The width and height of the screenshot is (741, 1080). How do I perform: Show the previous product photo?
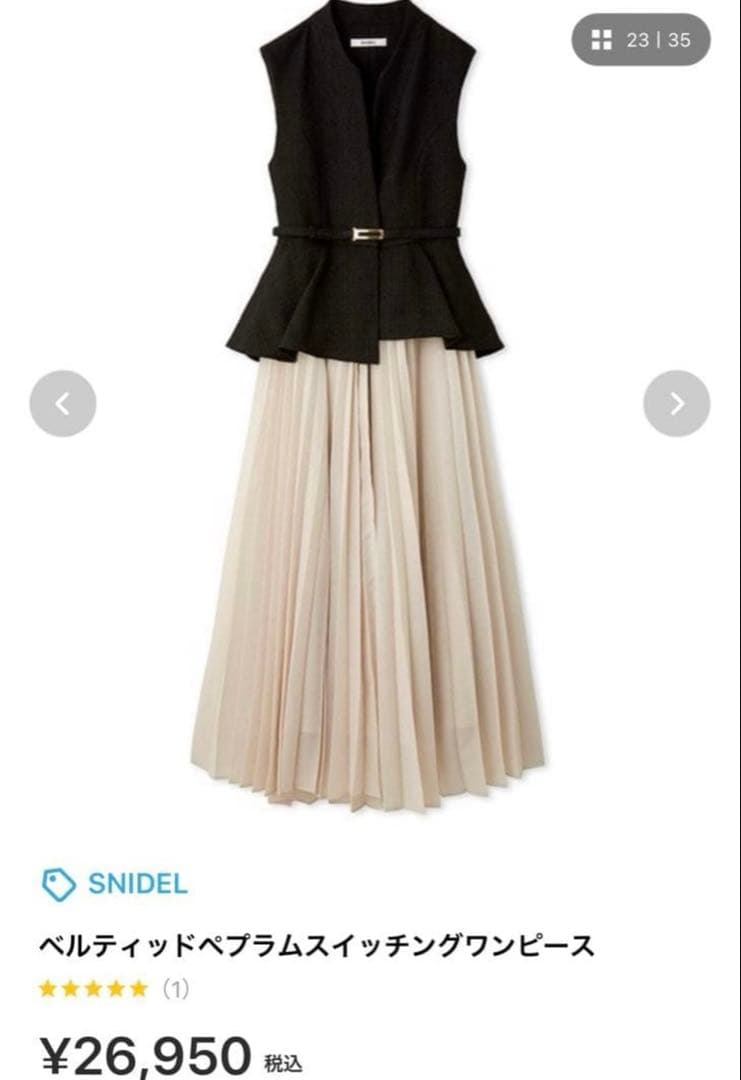(x=63, y=404)
